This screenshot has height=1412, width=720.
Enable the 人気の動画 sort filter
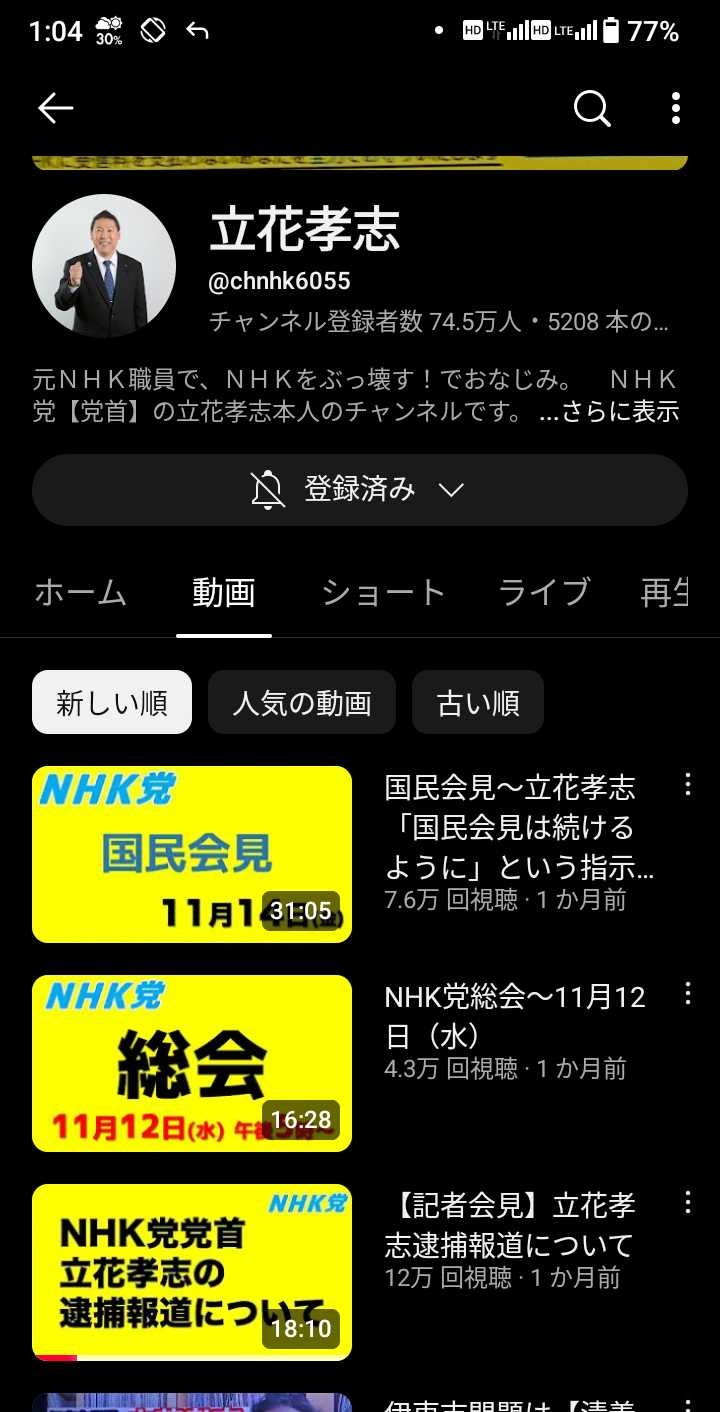pyautogui.click(x=301, y=702)
